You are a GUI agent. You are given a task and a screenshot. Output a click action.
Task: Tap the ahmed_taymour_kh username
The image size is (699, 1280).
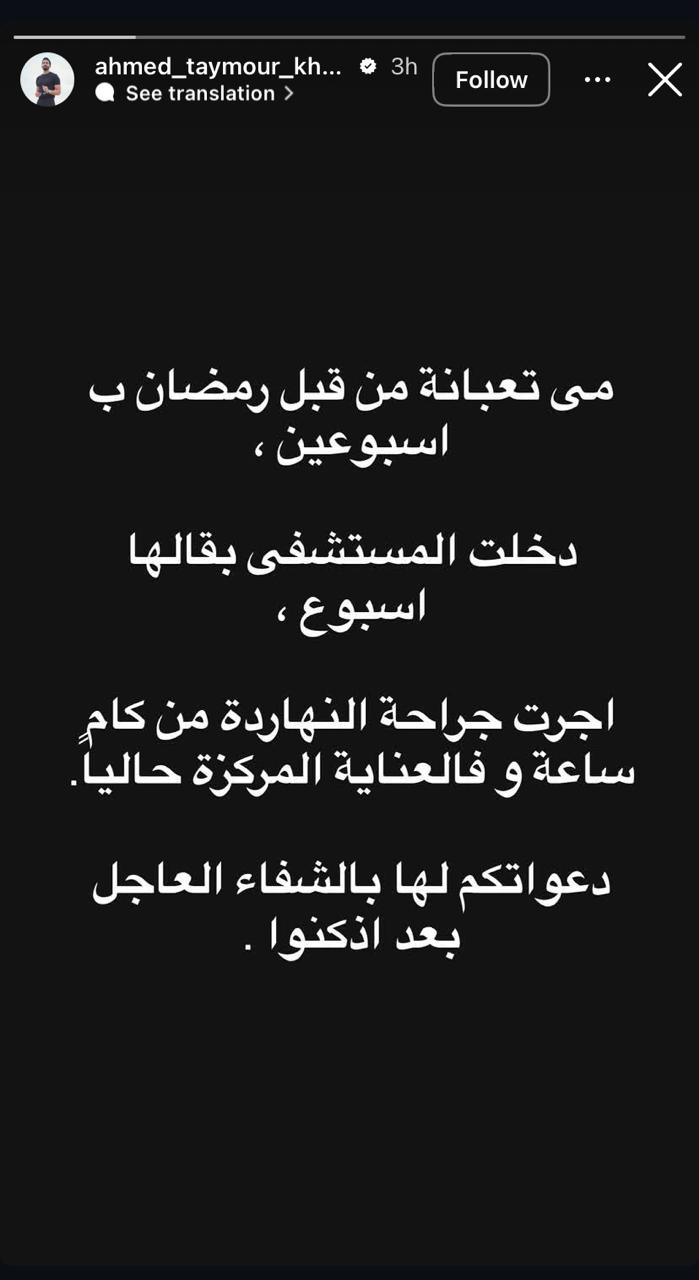click(x=218, y=67)
